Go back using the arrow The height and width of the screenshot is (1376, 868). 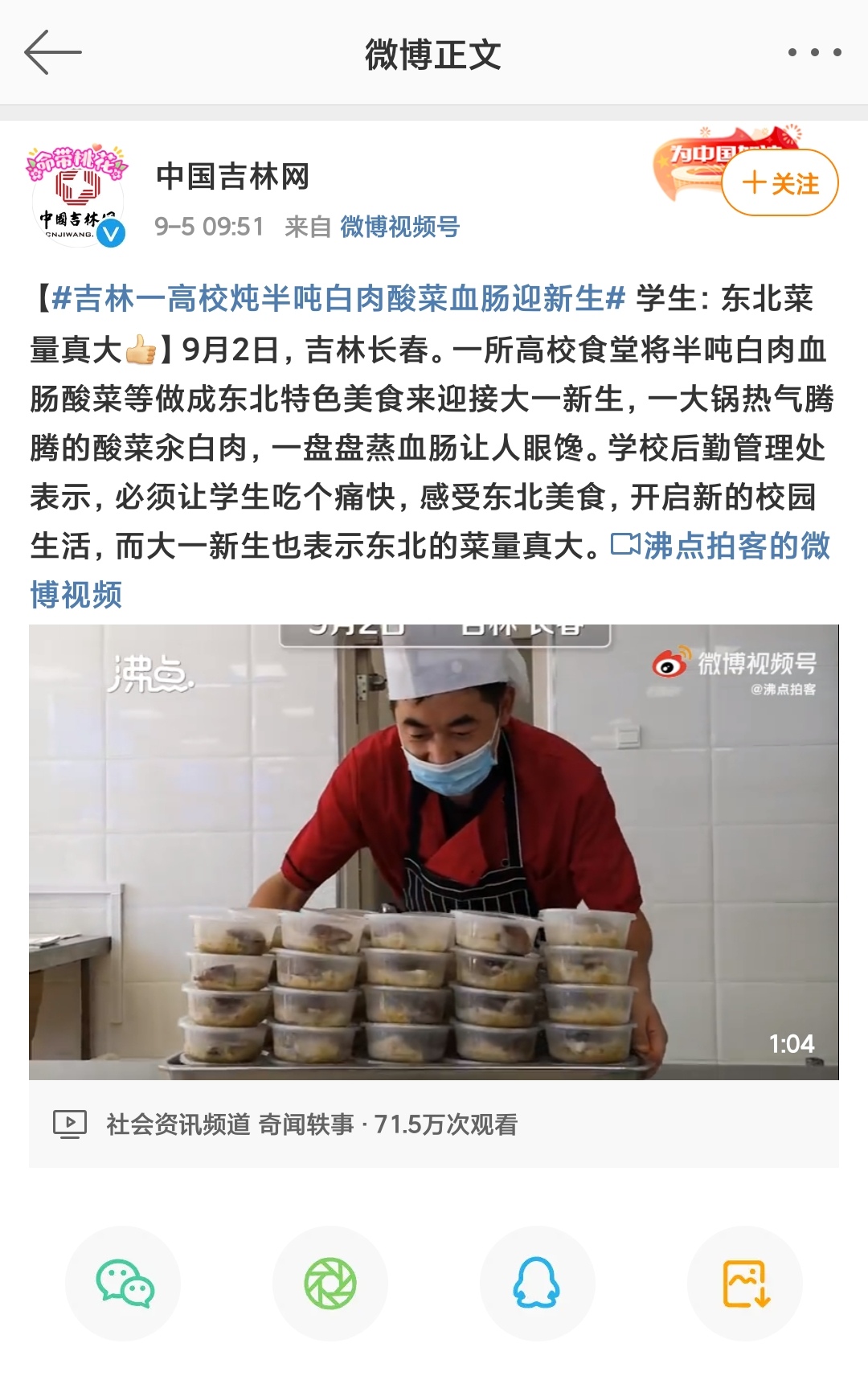(x=53, y=53)
